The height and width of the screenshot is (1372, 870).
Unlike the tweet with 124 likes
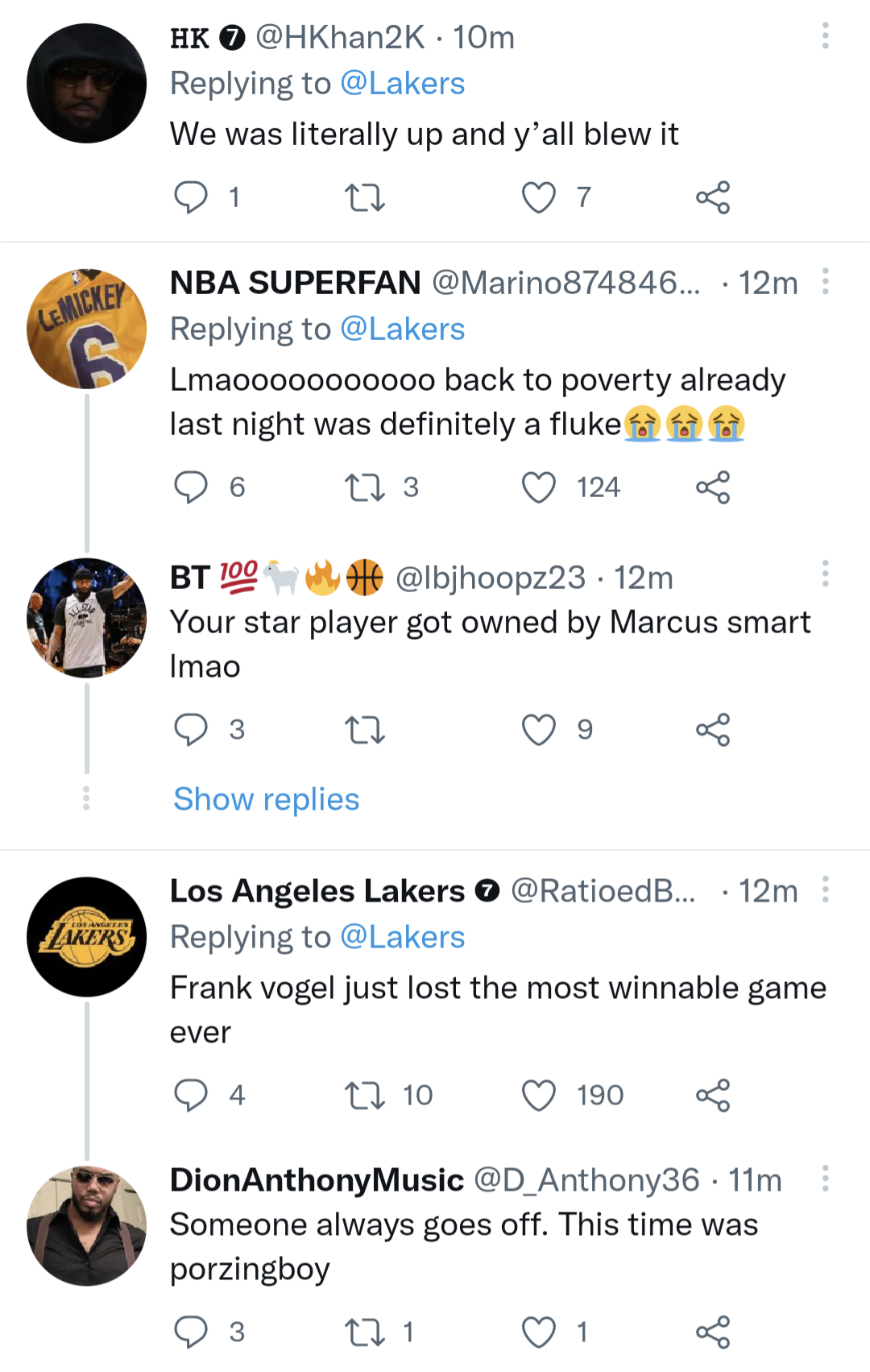(541, 487)
